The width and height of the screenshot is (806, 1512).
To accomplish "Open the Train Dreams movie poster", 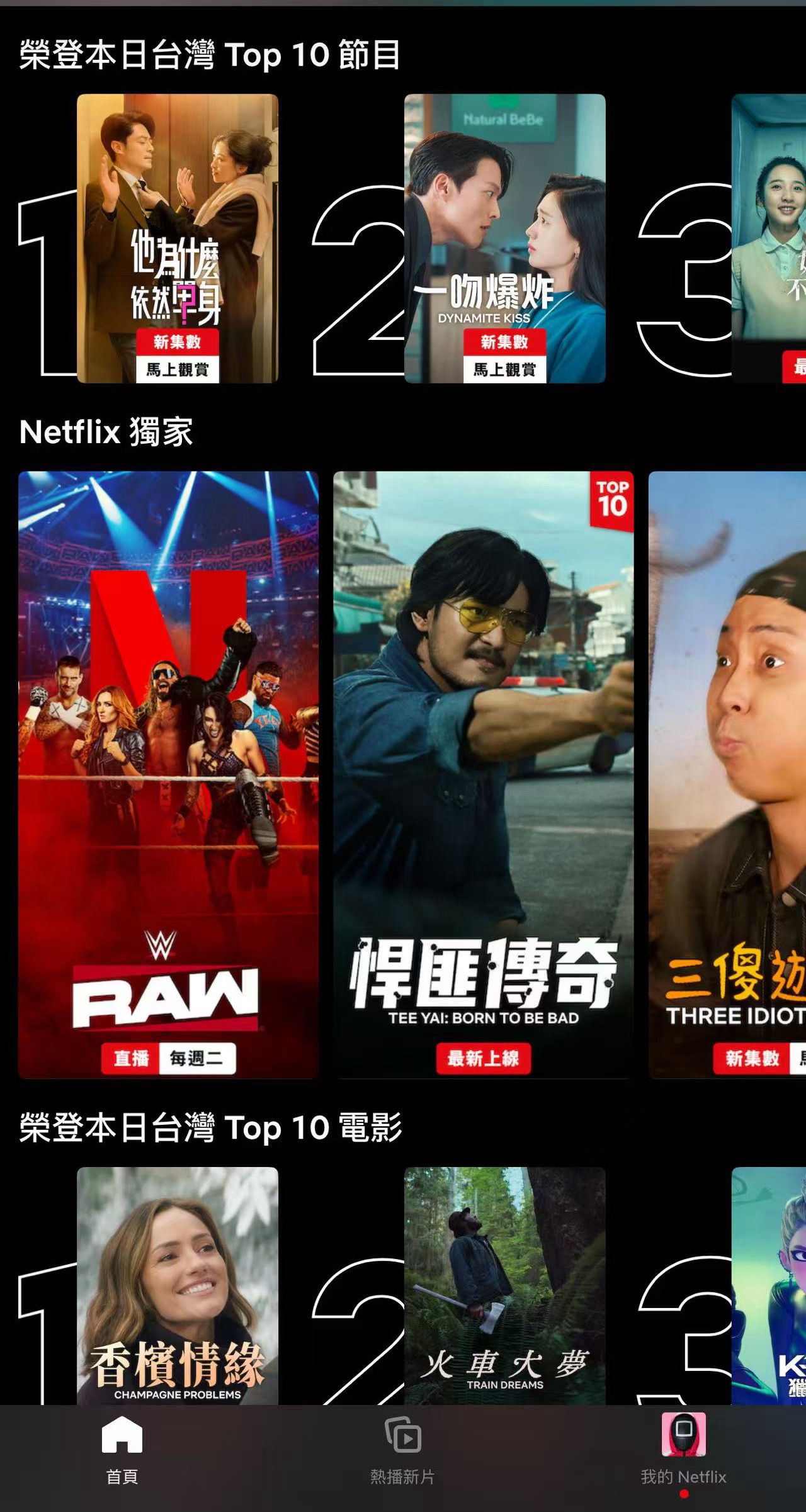I will coord(504,1285).
